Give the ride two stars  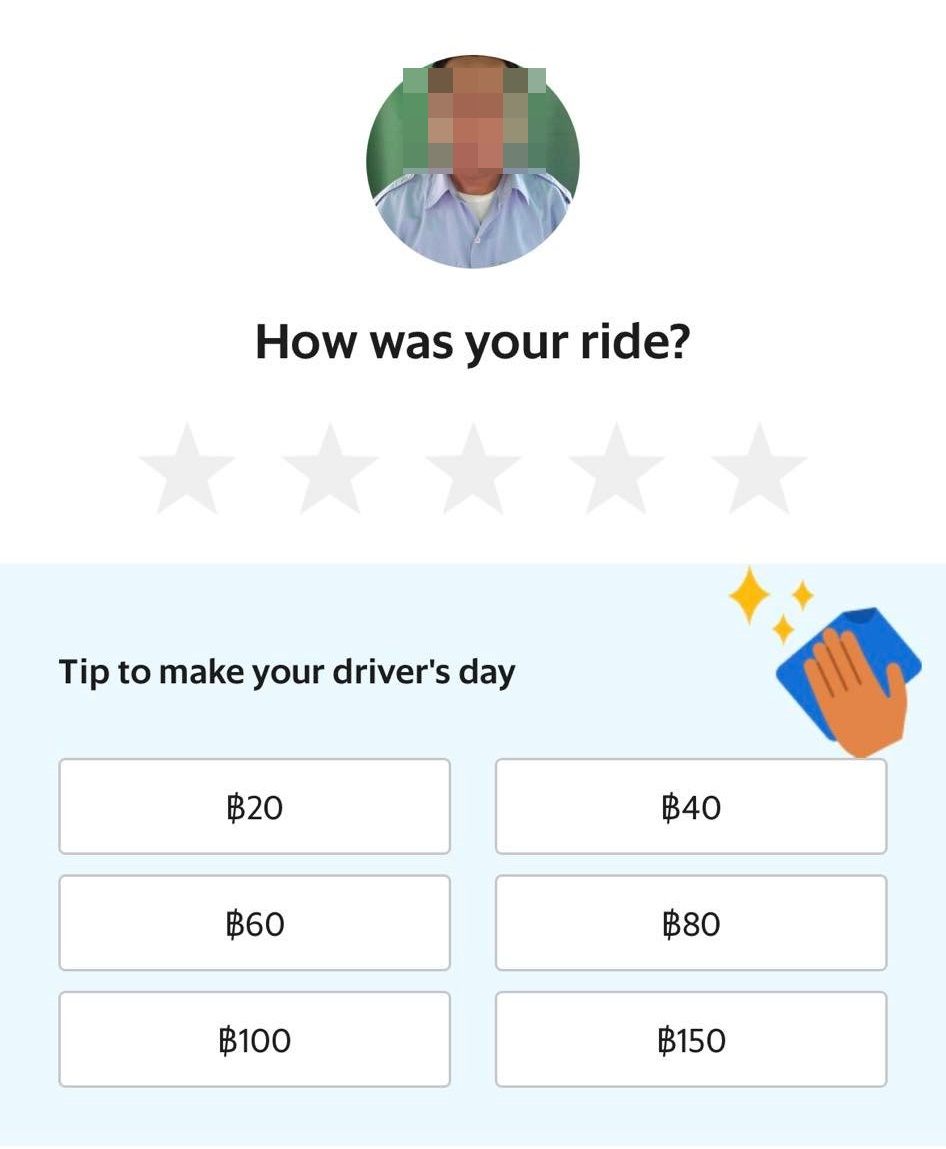pos(330,469)
